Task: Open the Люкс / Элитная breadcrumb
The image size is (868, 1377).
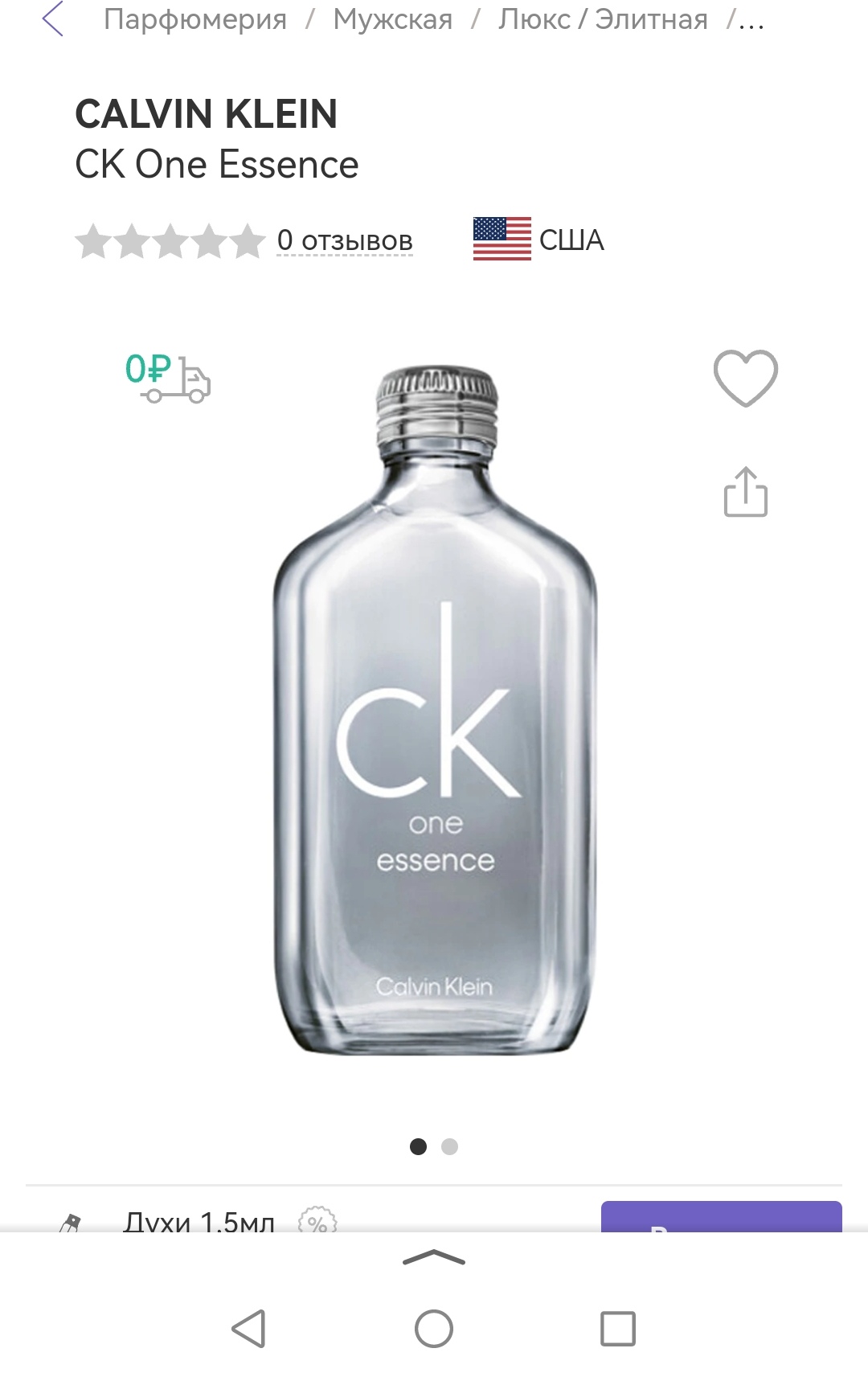Action: coord(603,19)
